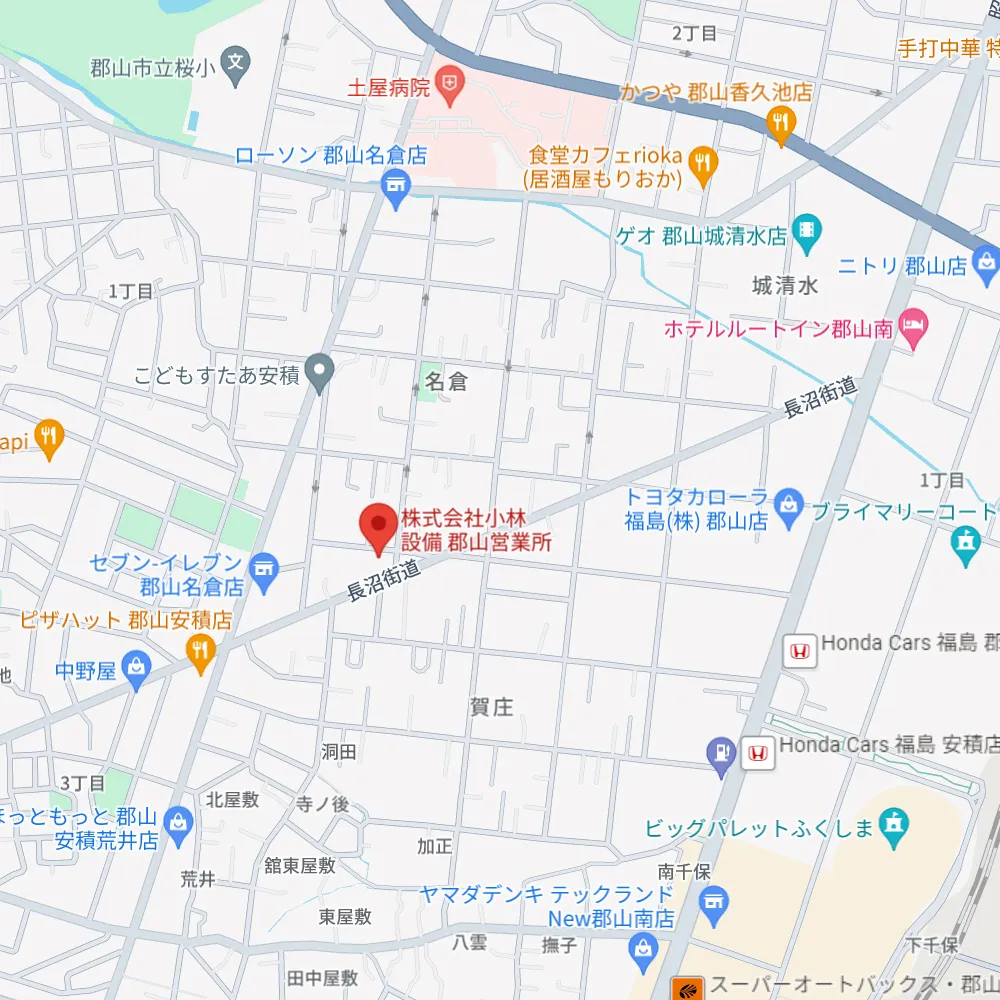Select the こどもすたあ安積 location pin

[x=319, y=374]
